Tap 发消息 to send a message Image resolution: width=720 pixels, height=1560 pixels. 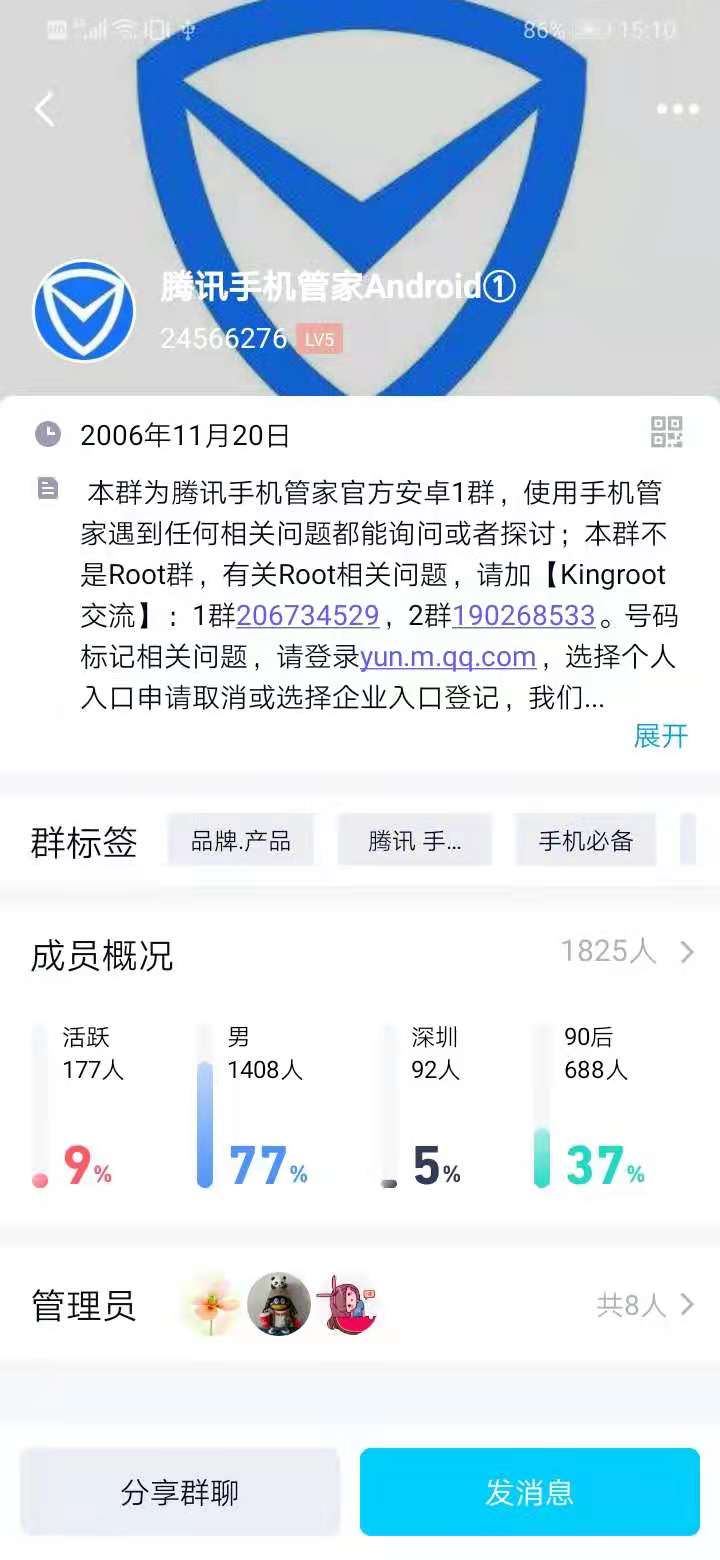[x=530, y=1492]
